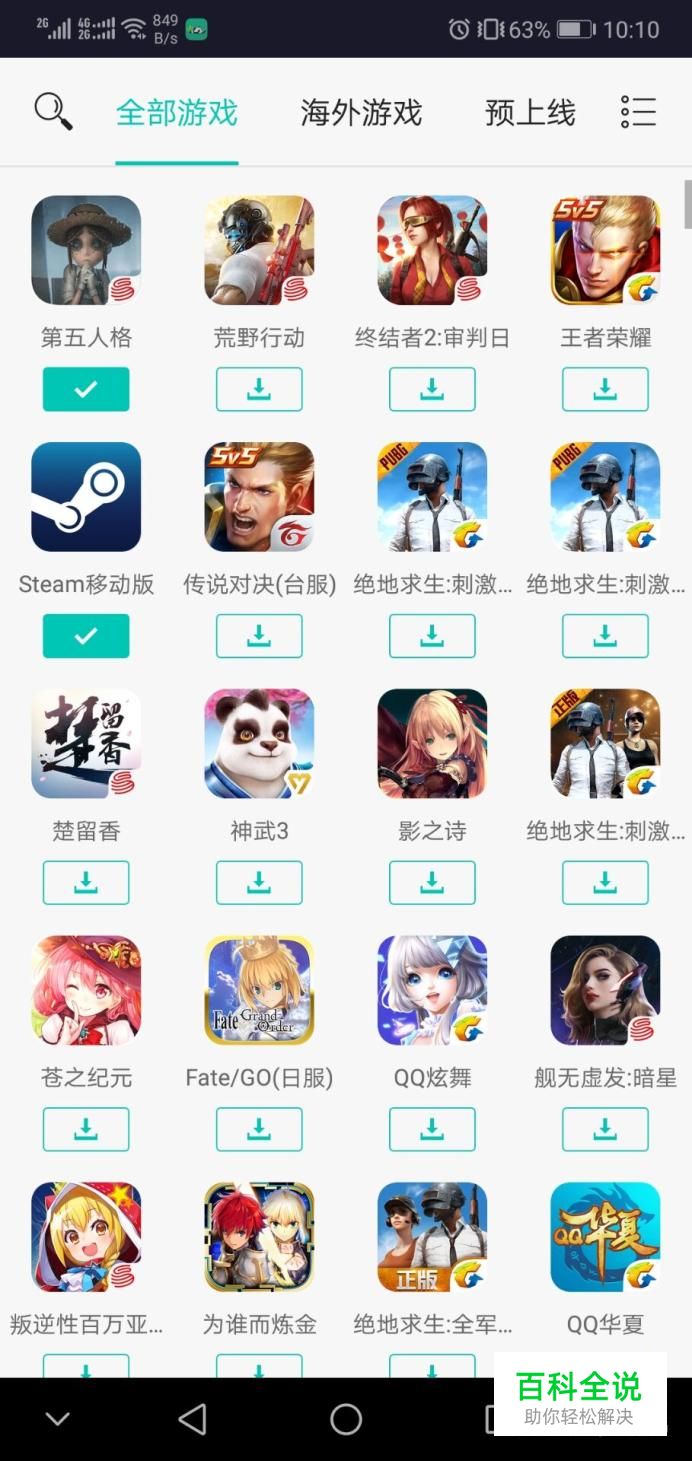Open the Steam移动版 game tile
This screenshot has height=1461, width=692.
coord(86,497)
